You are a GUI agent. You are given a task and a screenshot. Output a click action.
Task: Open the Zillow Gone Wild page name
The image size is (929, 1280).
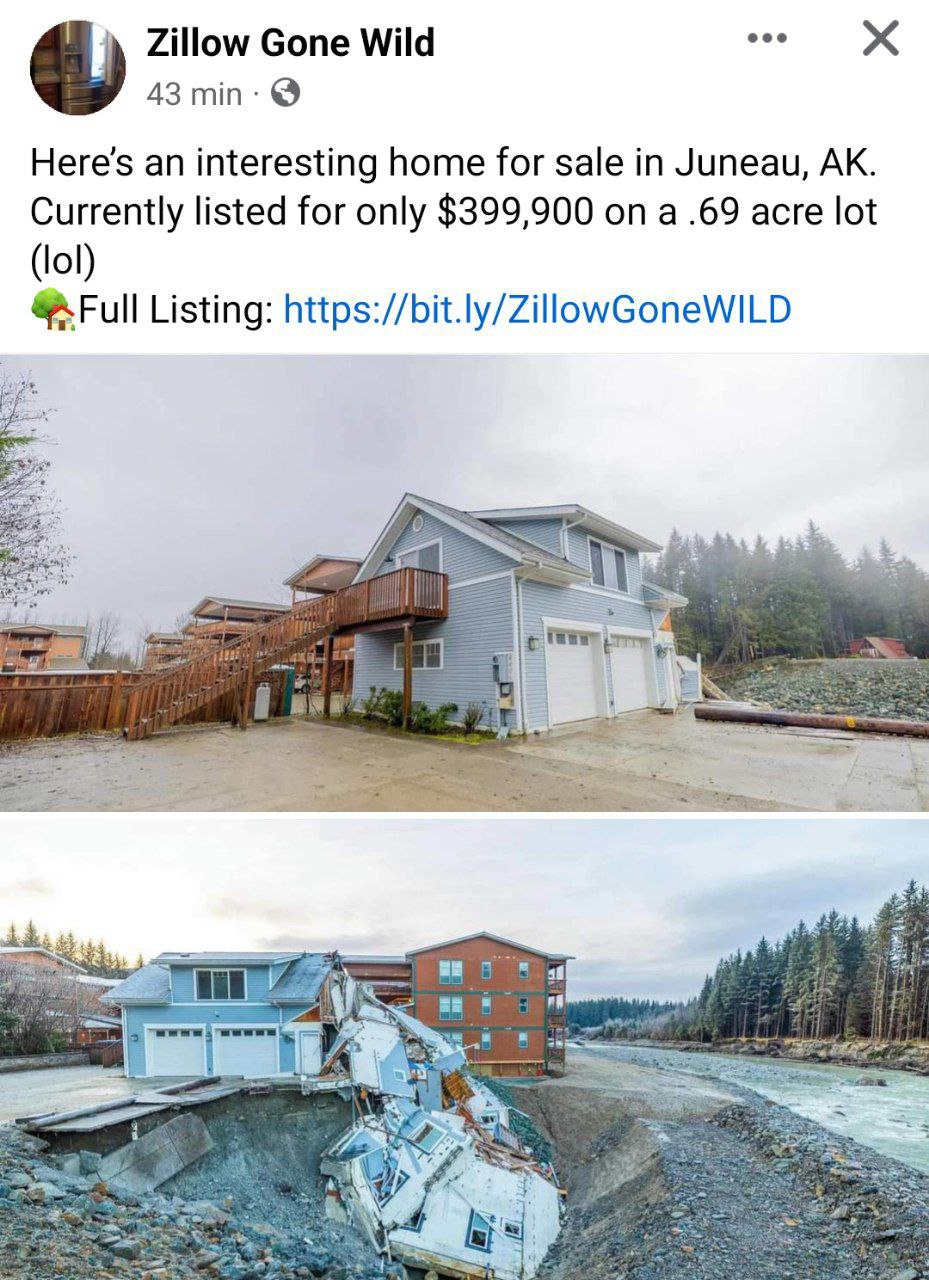click(290, 43)
